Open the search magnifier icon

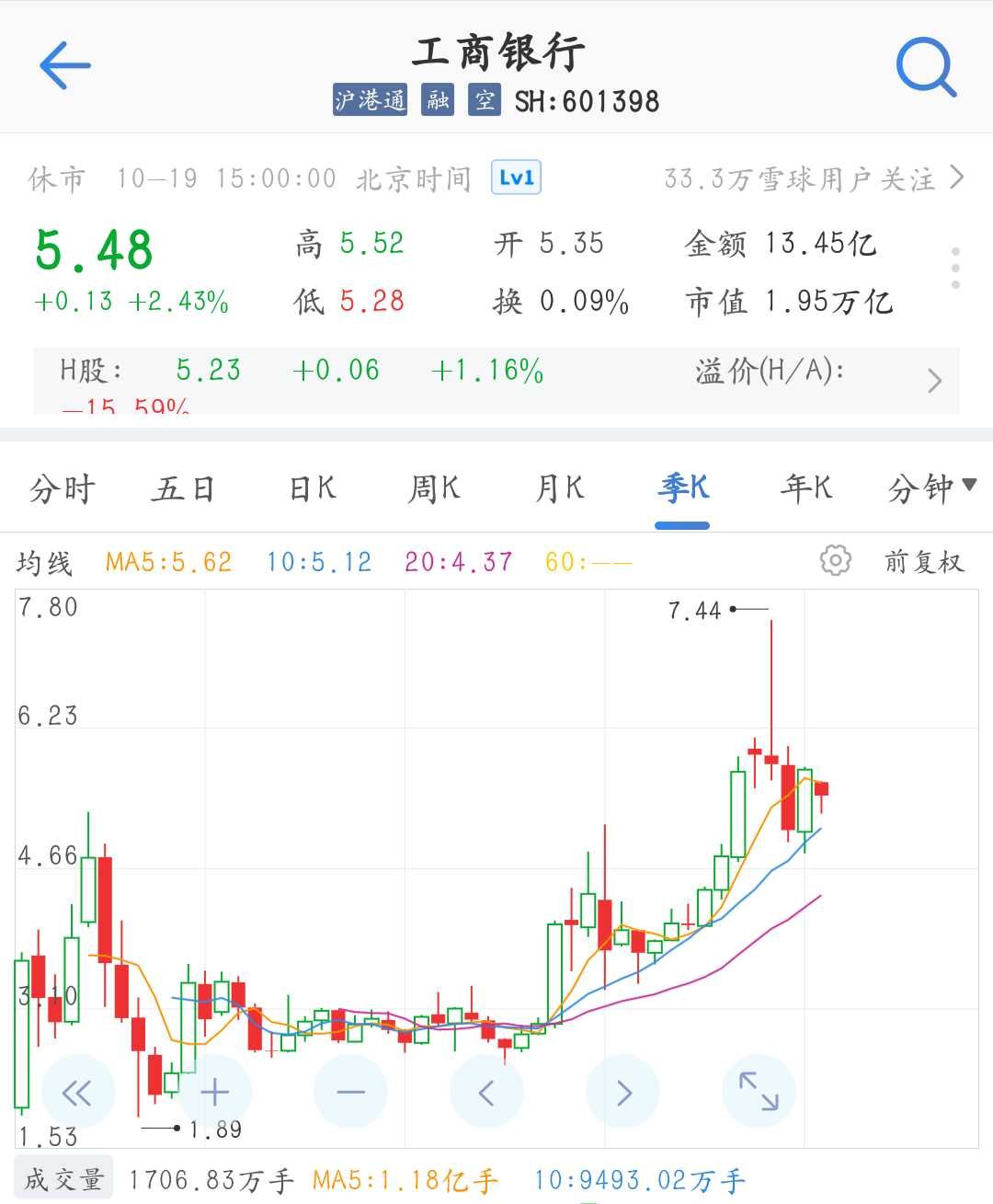[926, 66]
